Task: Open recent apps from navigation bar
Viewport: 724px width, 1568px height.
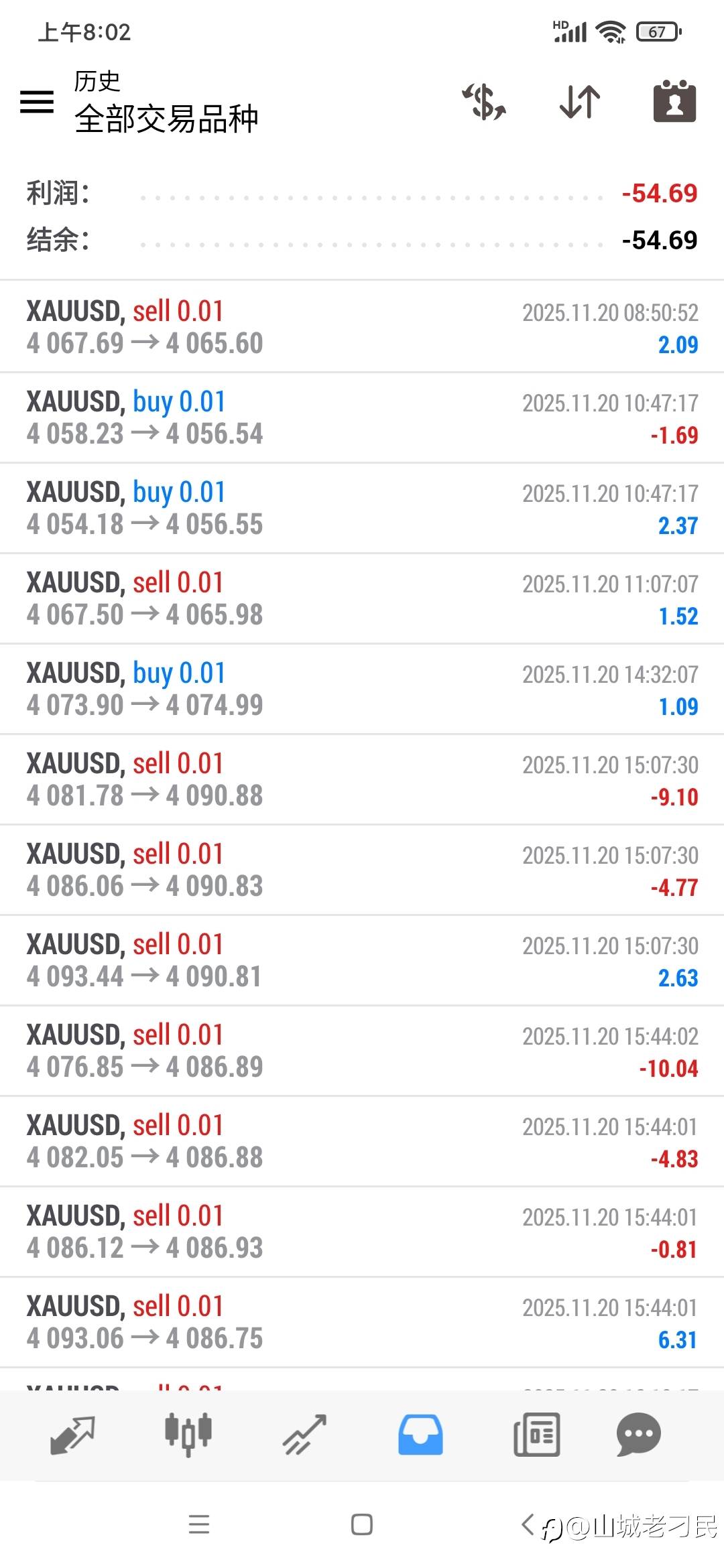Action: tap(199, 1525)
